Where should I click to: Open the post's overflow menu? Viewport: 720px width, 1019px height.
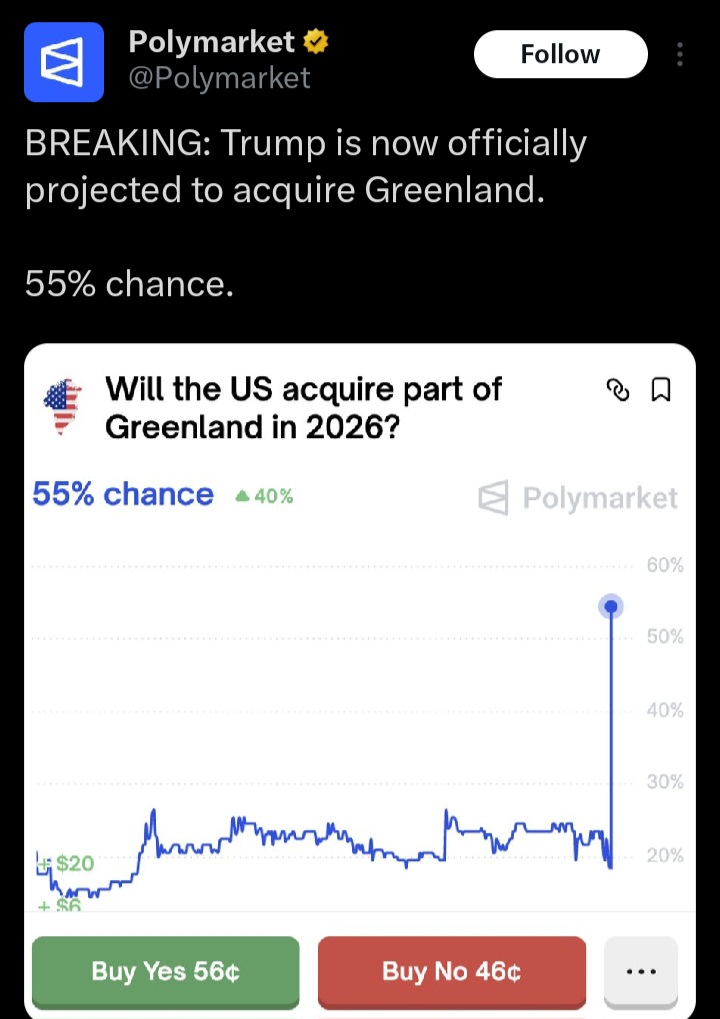[x=681, y=54]
